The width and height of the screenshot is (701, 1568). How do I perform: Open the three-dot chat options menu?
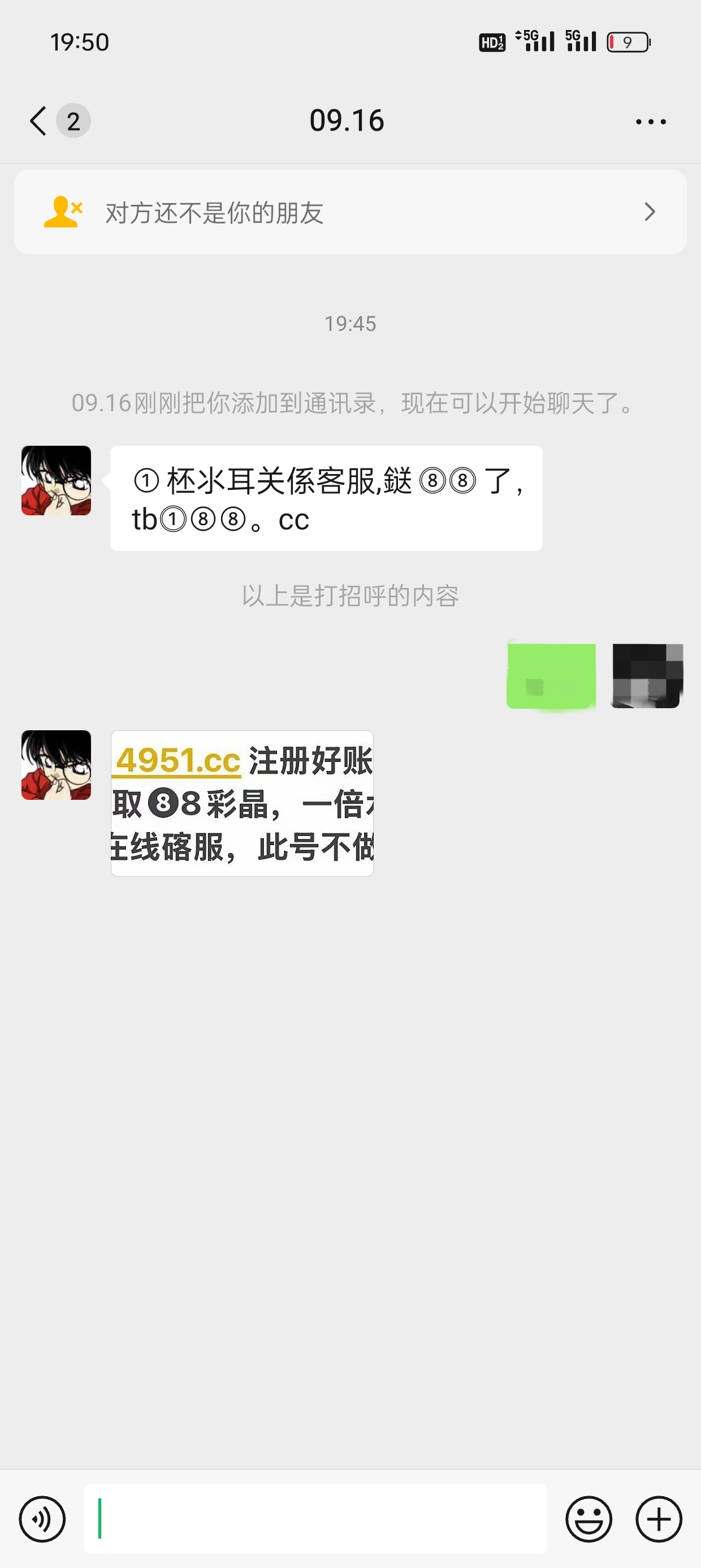click(650, 122)
